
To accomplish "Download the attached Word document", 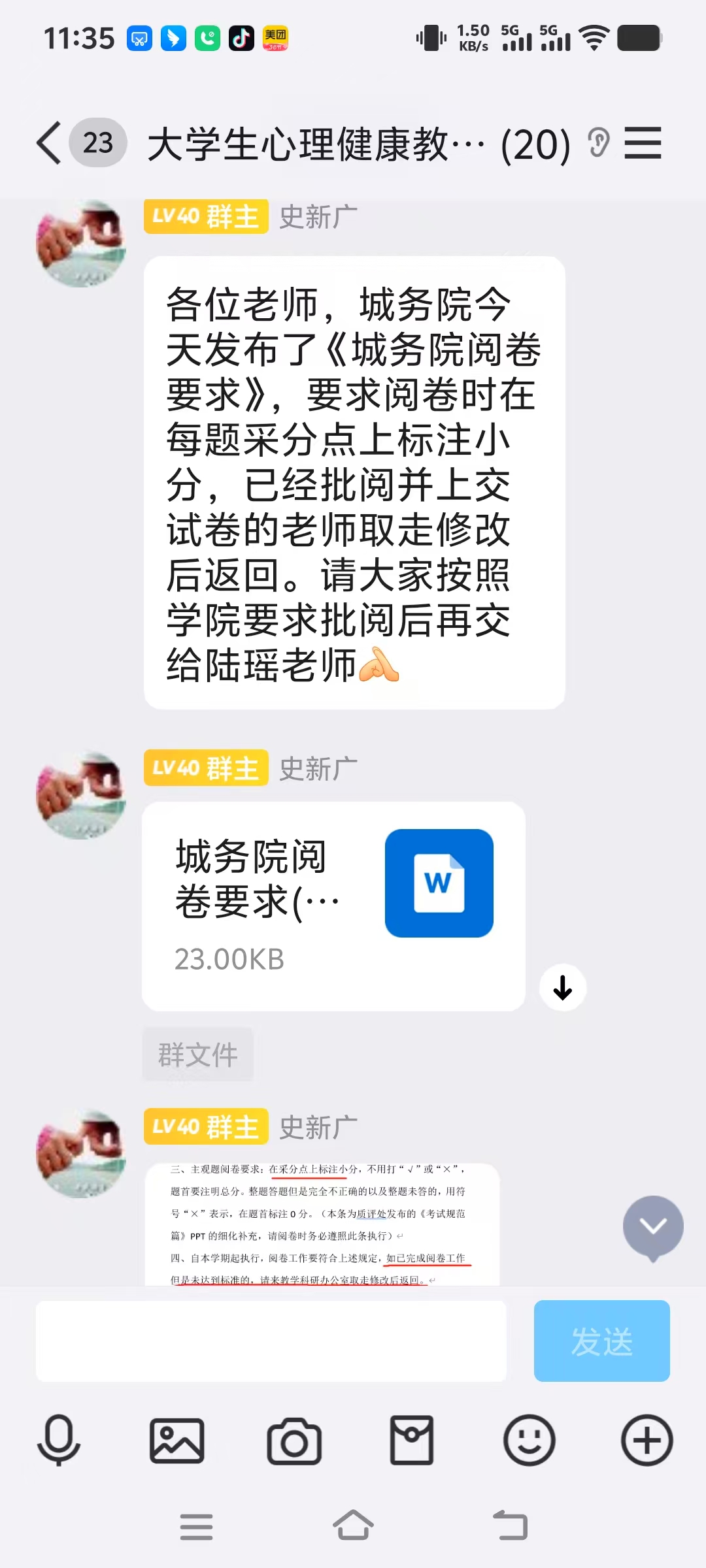I will (x=562, y=988).
